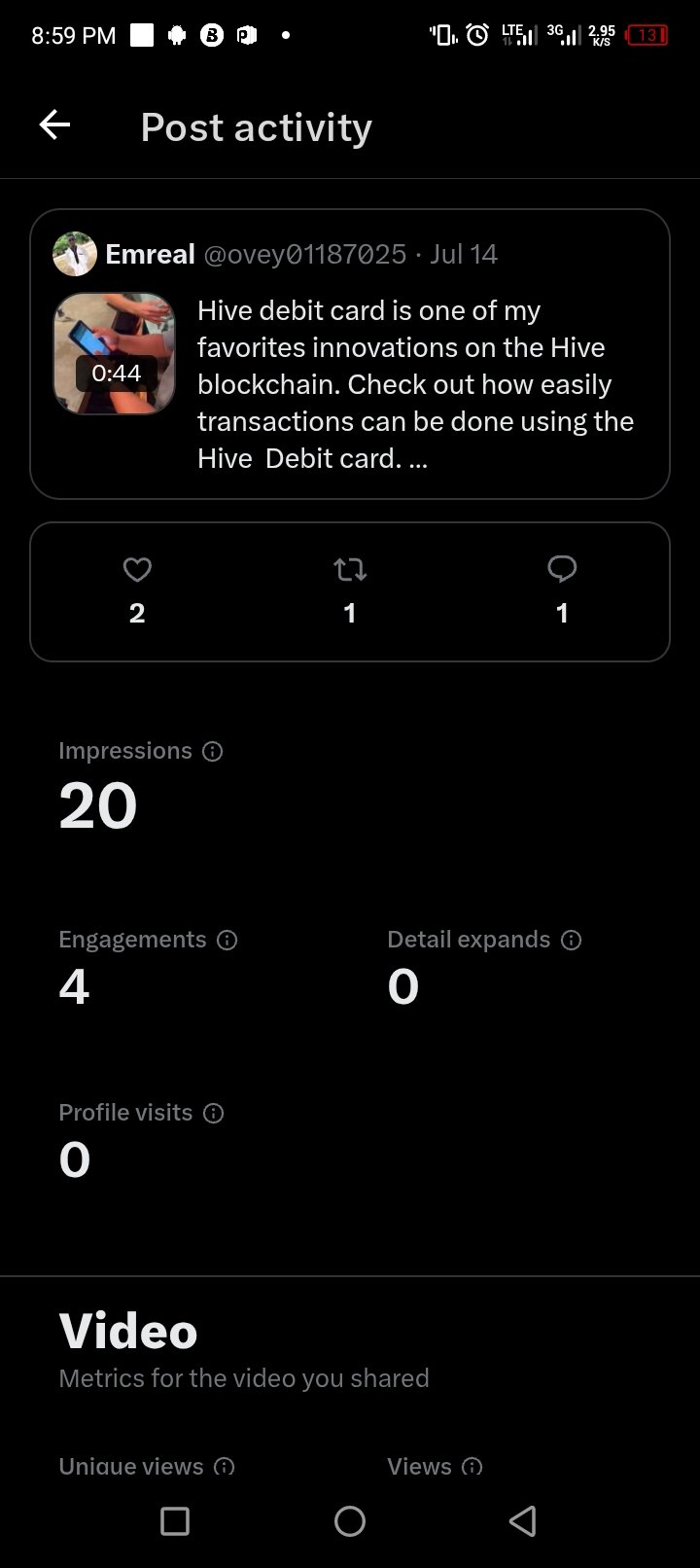Screen dimensions: 700x1568
Task: Tap the system home button
Action: 350,1521
